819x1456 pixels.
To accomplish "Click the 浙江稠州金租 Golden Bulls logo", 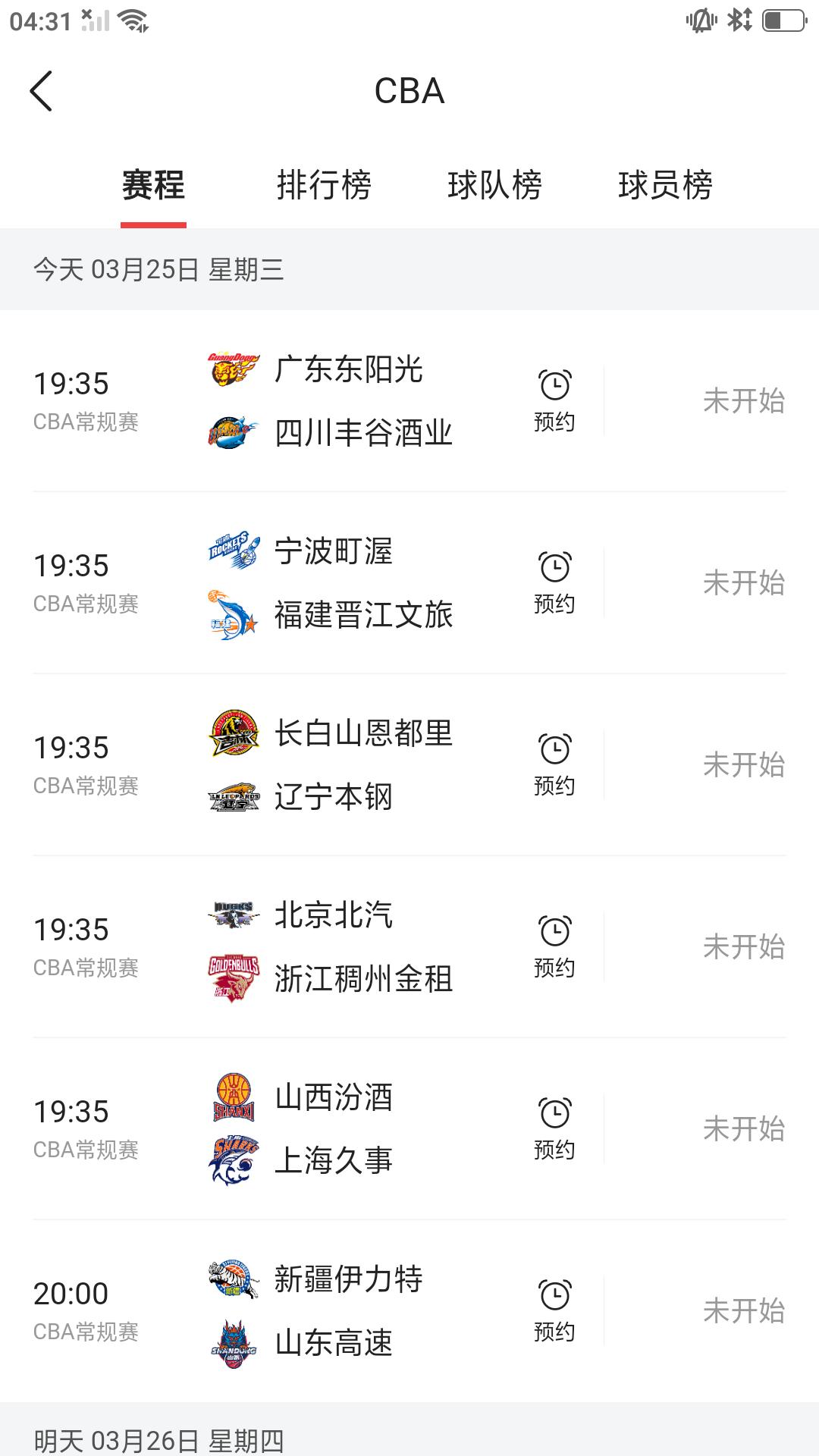I will 231,978.
